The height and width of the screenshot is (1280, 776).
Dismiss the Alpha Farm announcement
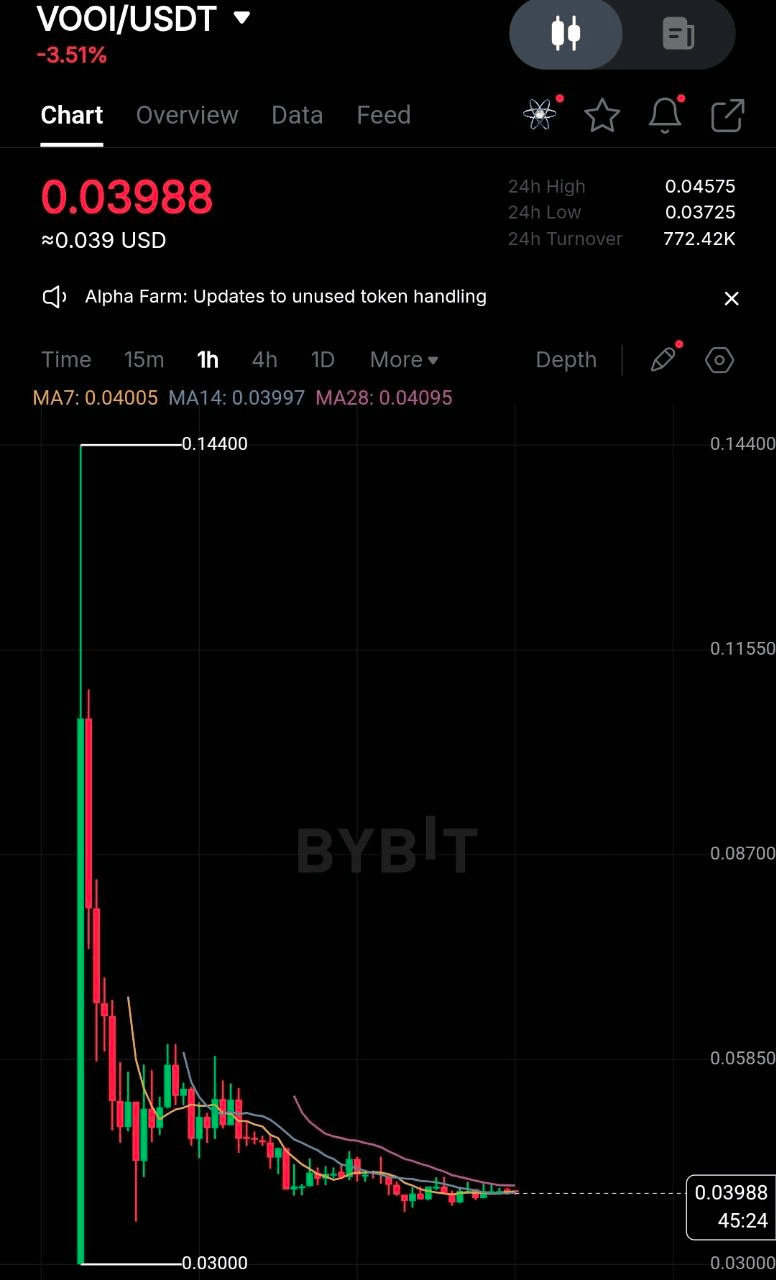pos(731,298)
